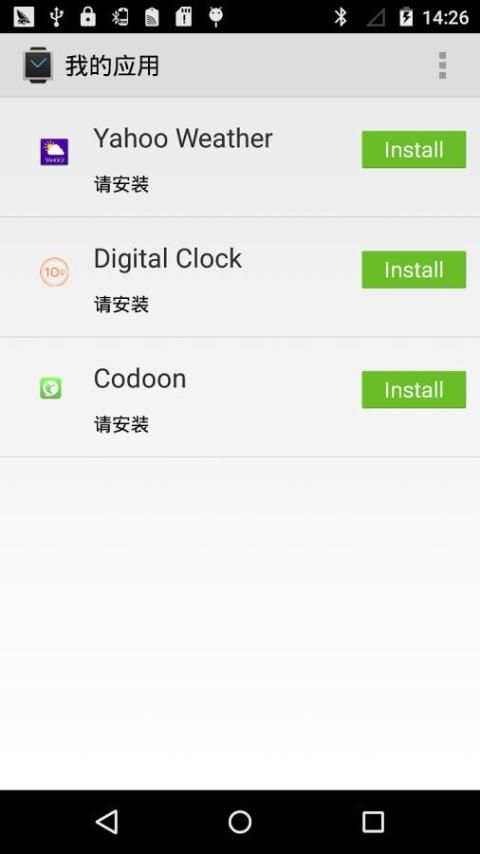Install the Codoon app
The image size is (480, 854).
[x=414, y=389]
